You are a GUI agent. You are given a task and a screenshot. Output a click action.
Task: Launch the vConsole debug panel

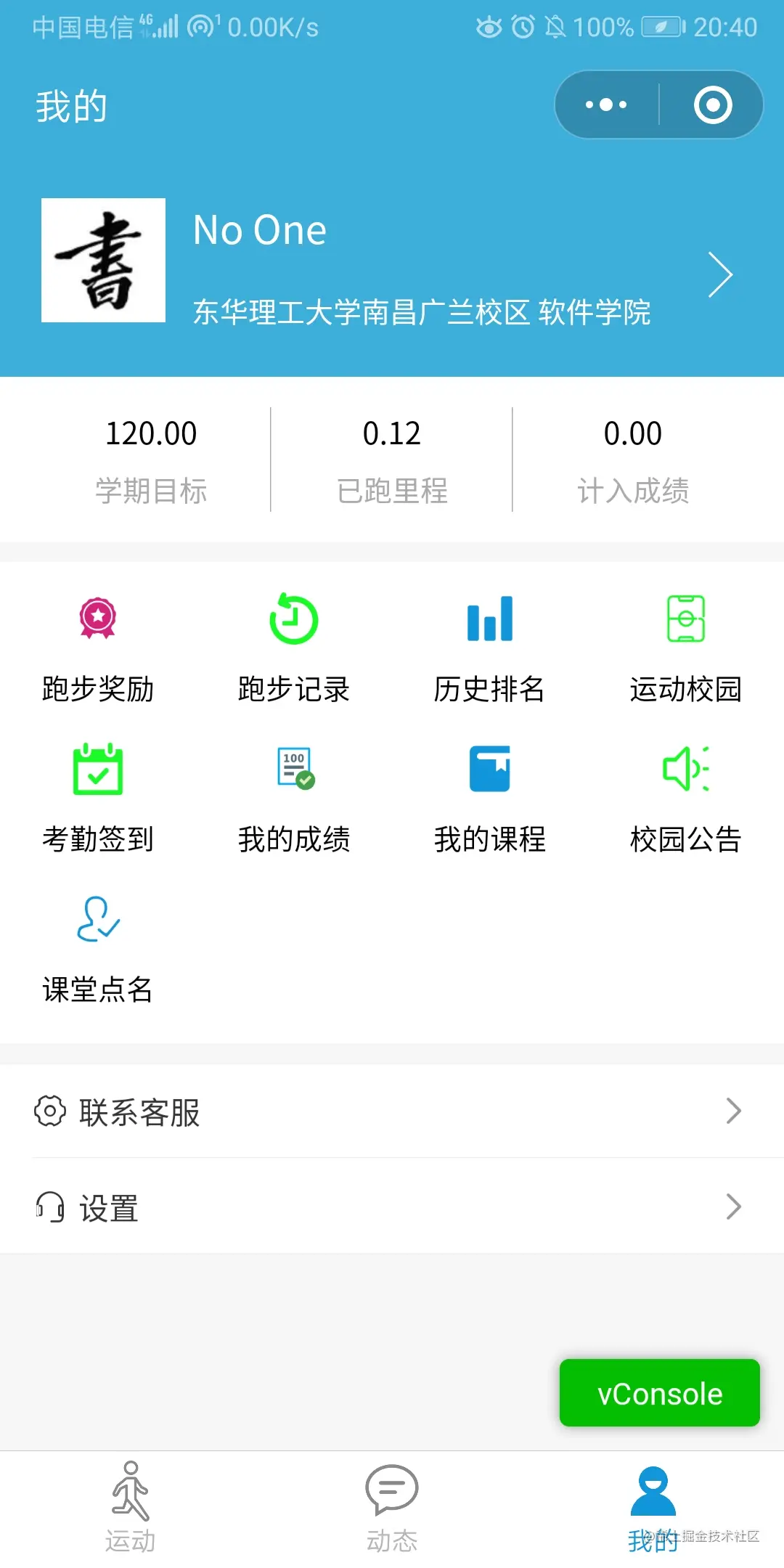pos(659,1393)
